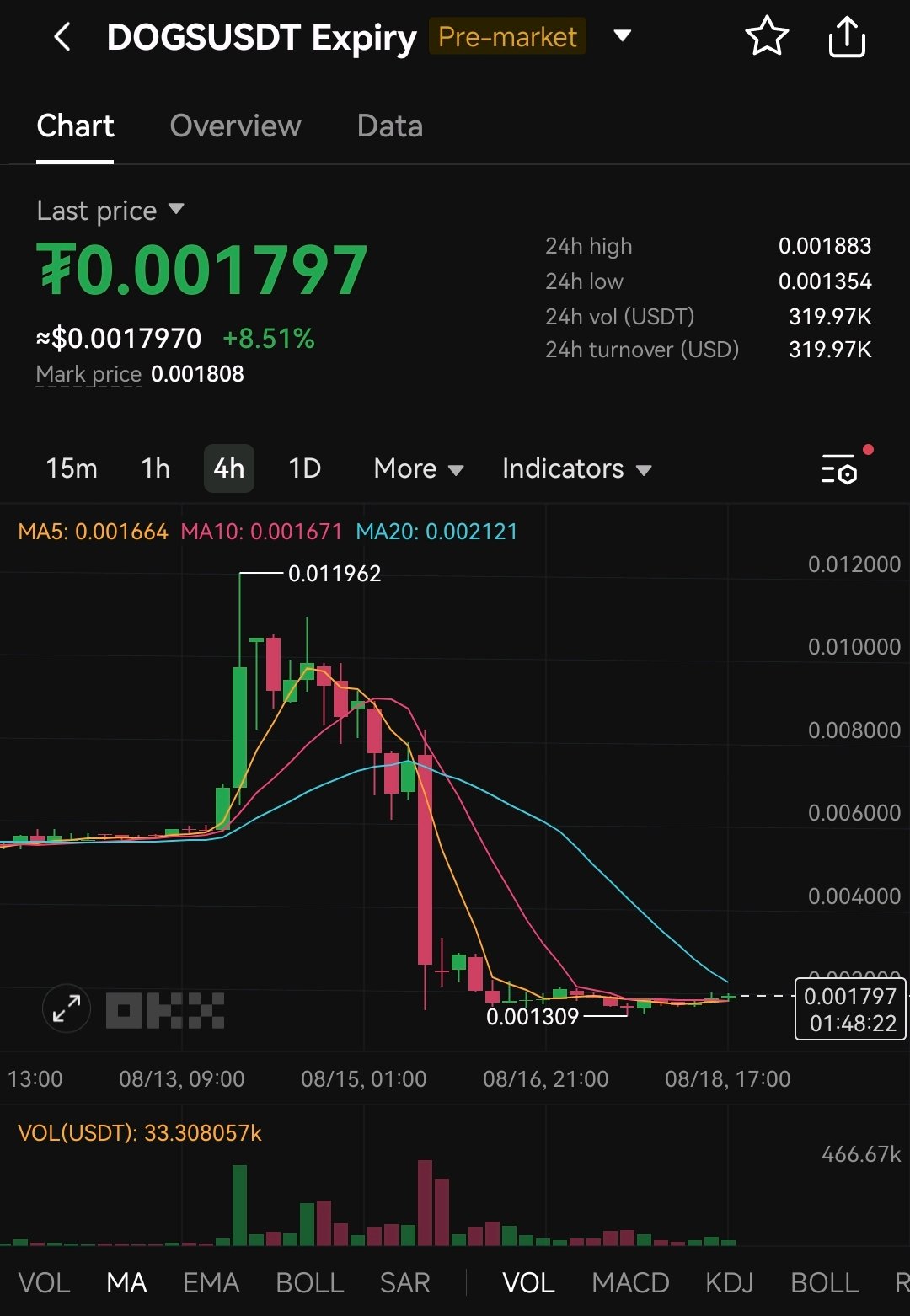Select the 4h timeframe
Image resolution: width=910 pixels, height=1316 pixels.
(x=229, y=468)
